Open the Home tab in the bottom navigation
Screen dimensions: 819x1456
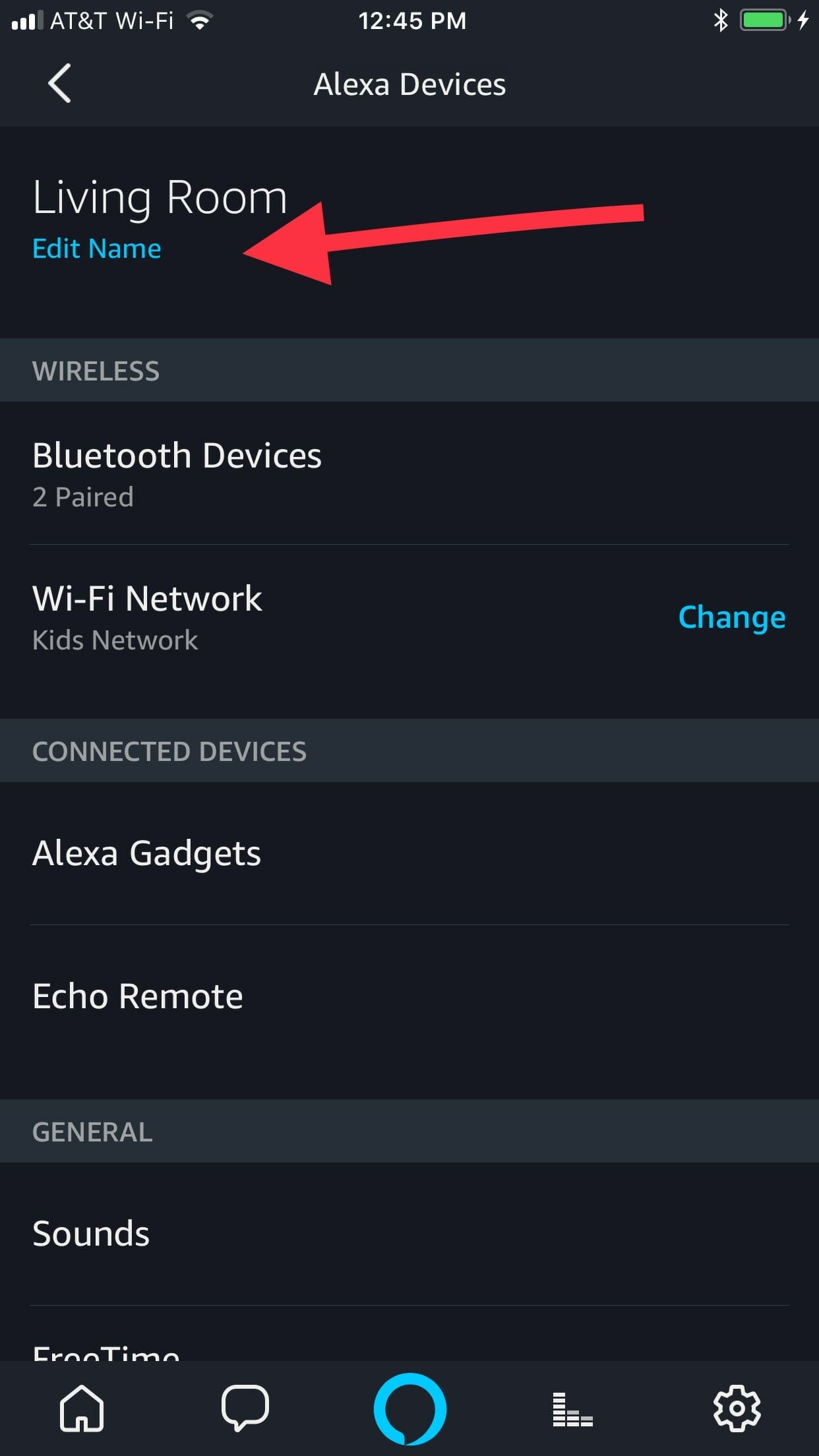point(80,1408)
